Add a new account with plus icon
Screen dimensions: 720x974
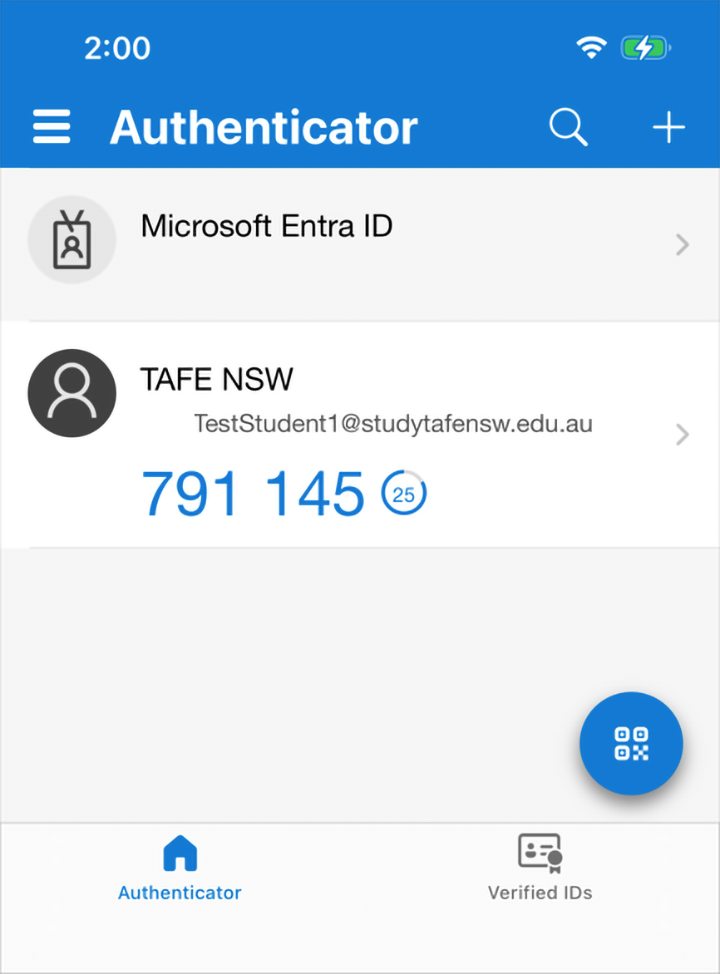tap(668, 127)
